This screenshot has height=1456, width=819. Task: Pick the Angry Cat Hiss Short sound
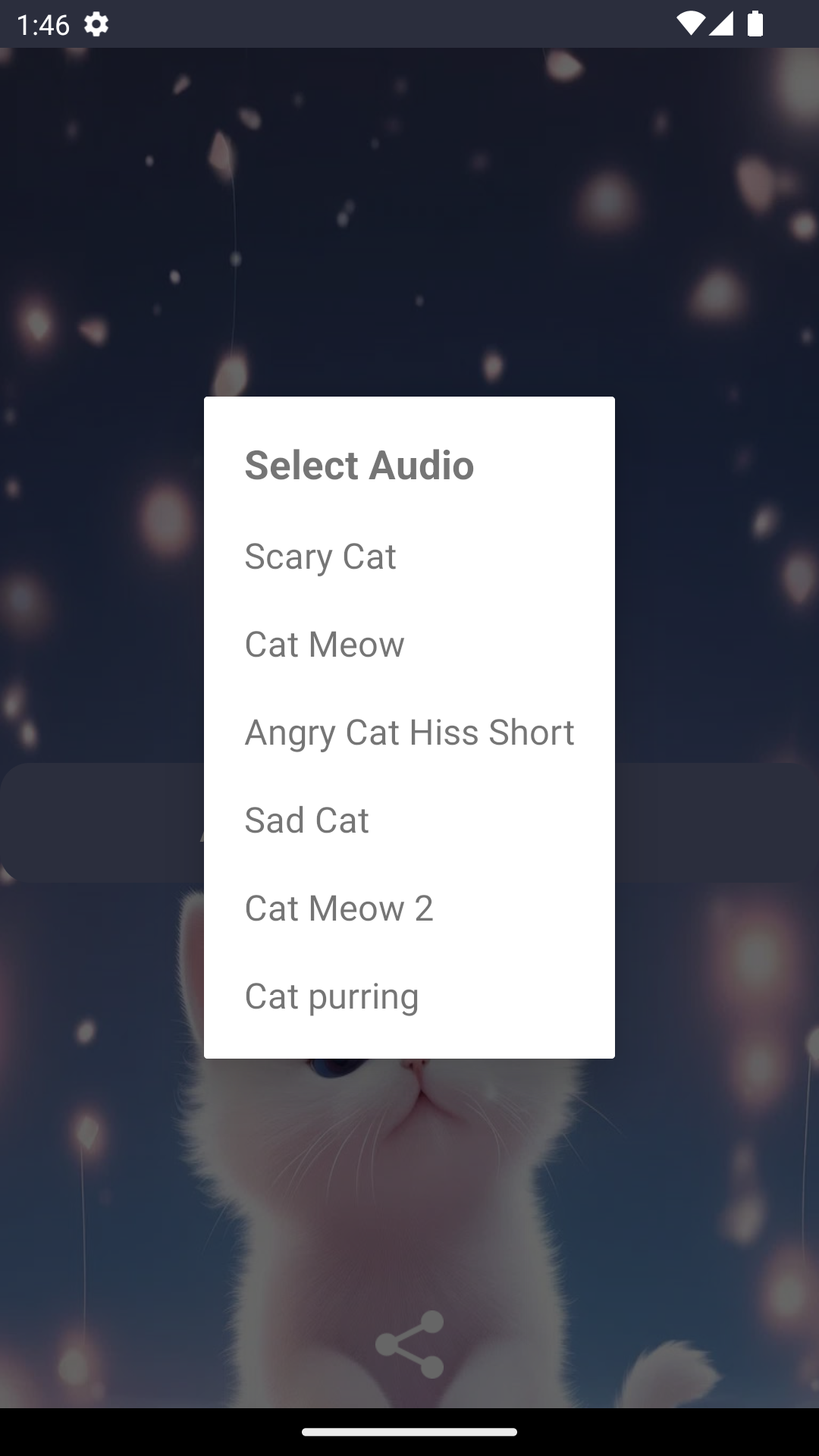pos(409,732)
